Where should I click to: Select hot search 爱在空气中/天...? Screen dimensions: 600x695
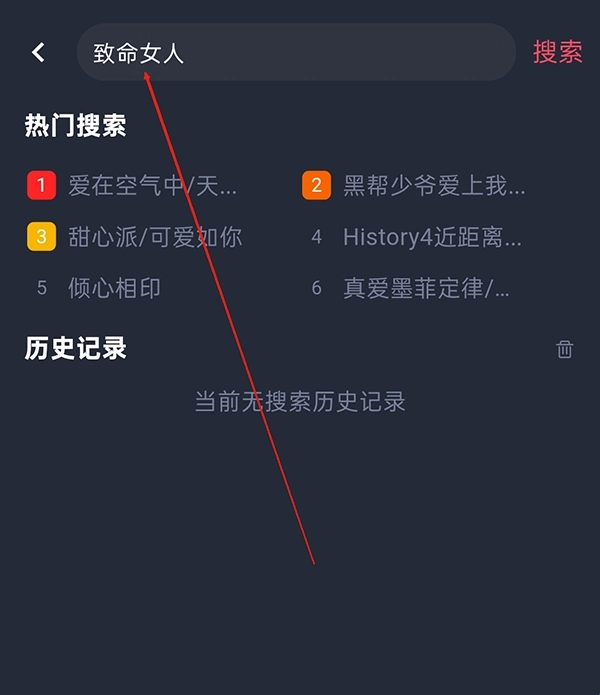152,185
